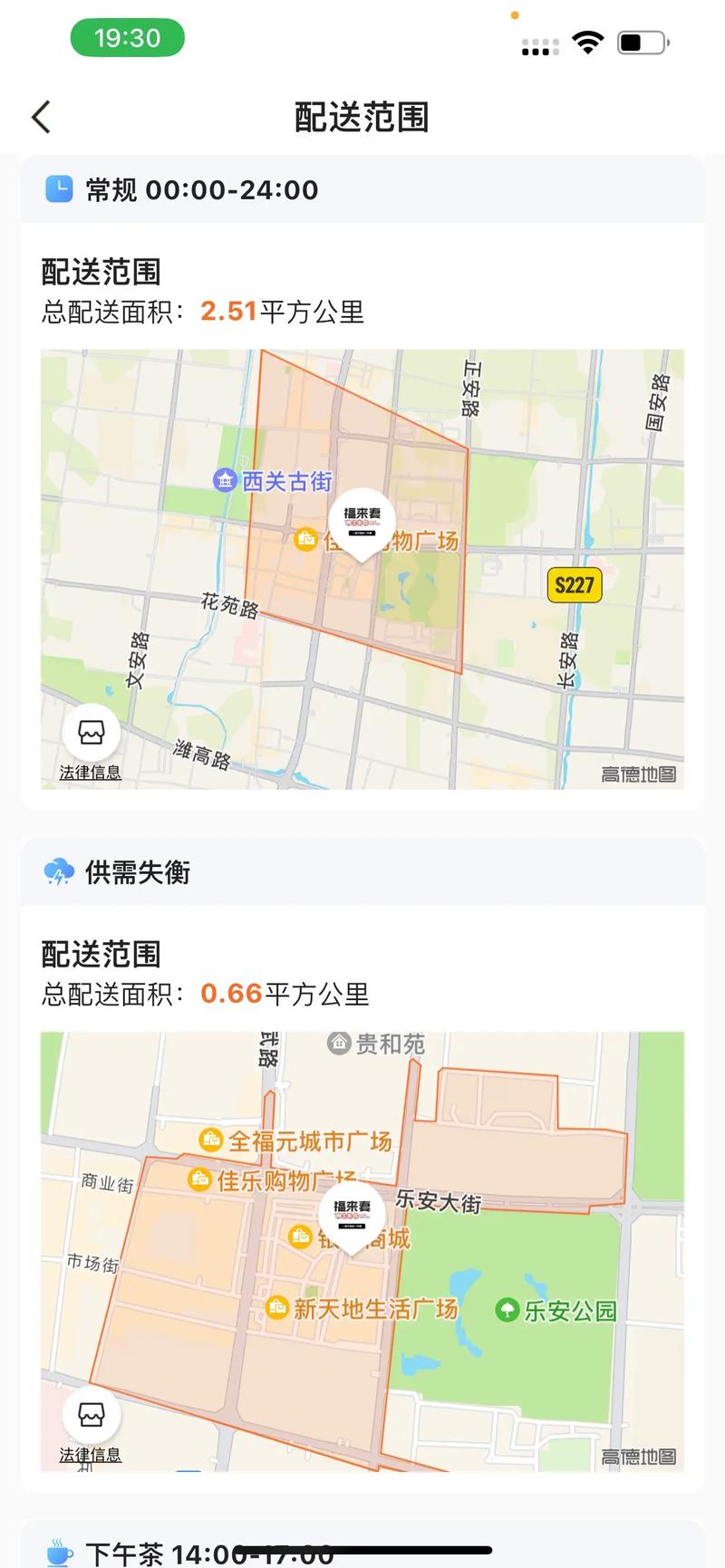The width and height of the screenshot is (725, 1568).
Task: Click the 贵和苑 residence icon on the second map
Action: point(339,1043)
